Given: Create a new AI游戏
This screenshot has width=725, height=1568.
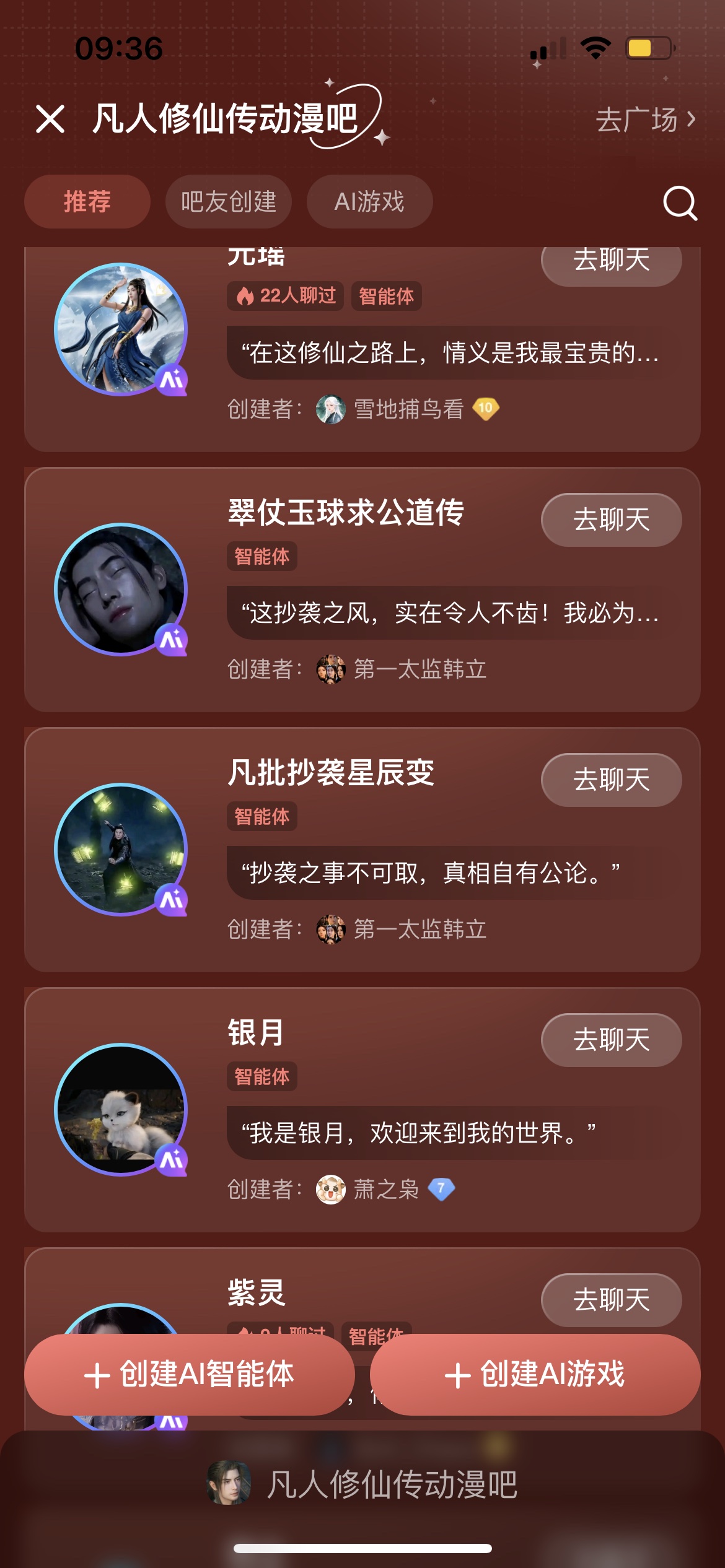Looking at the screenshot, I should (x=535, y=1375).
